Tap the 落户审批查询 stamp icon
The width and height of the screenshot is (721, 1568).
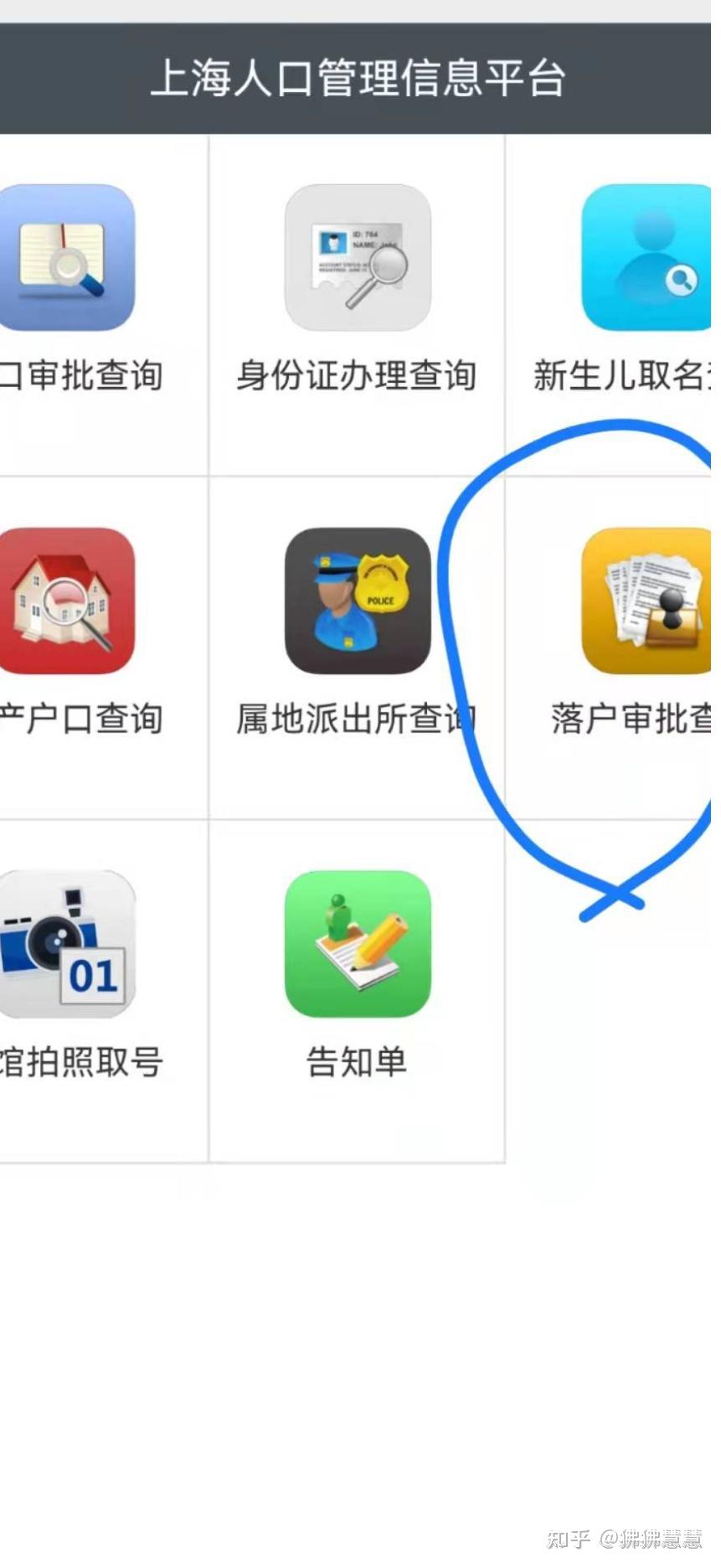tap(646, 601)
